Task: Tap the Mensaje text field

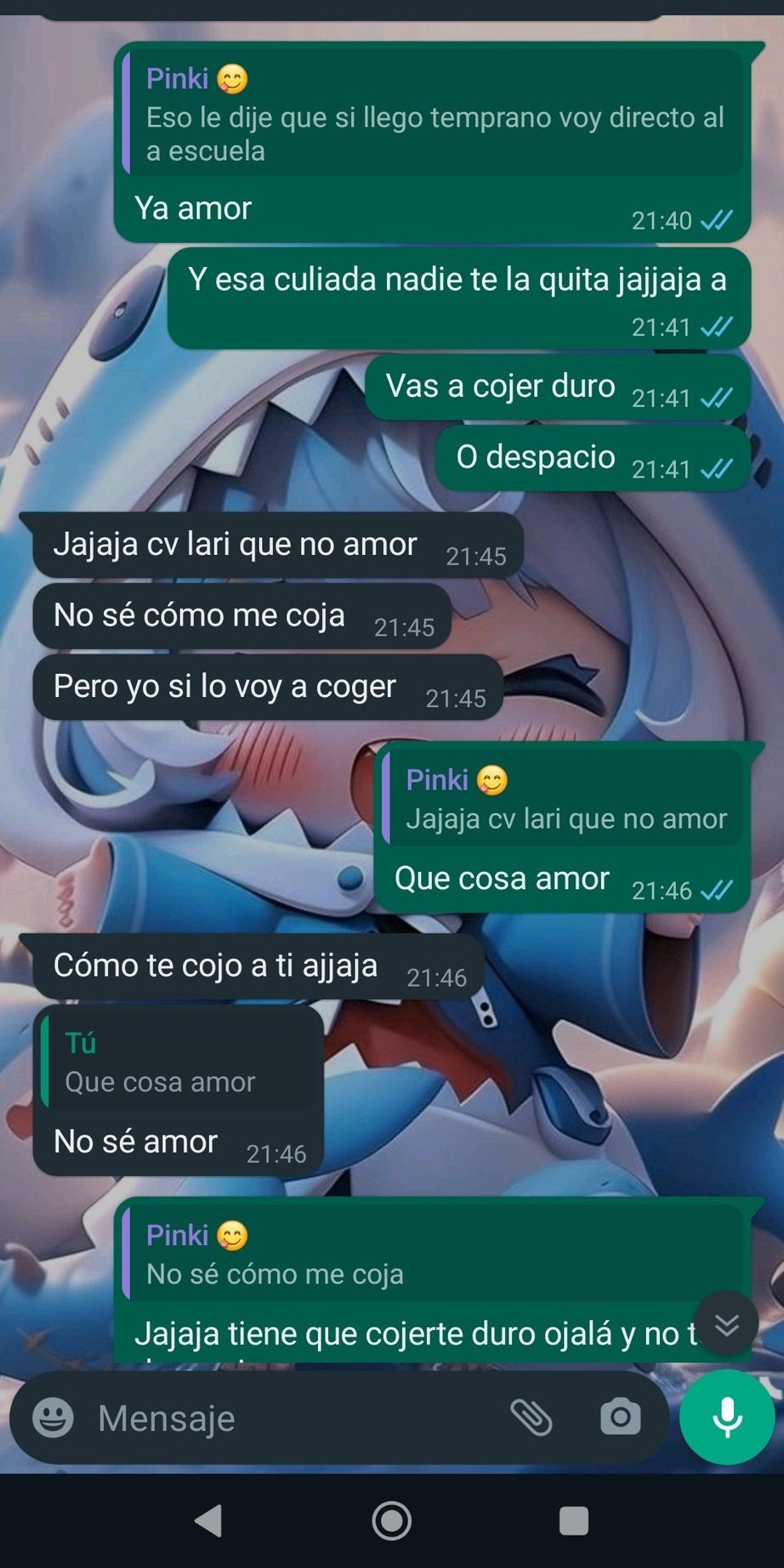Action: 289,1418
